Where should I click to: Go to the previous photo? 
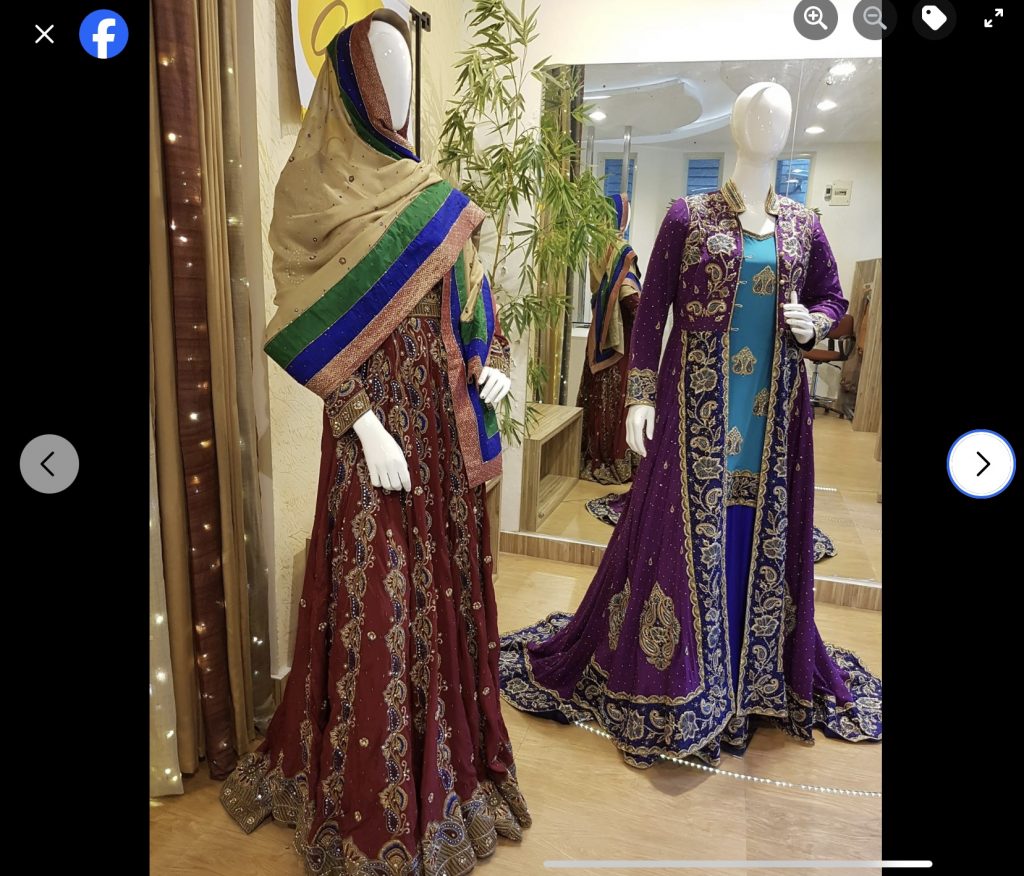pos(49,464)
